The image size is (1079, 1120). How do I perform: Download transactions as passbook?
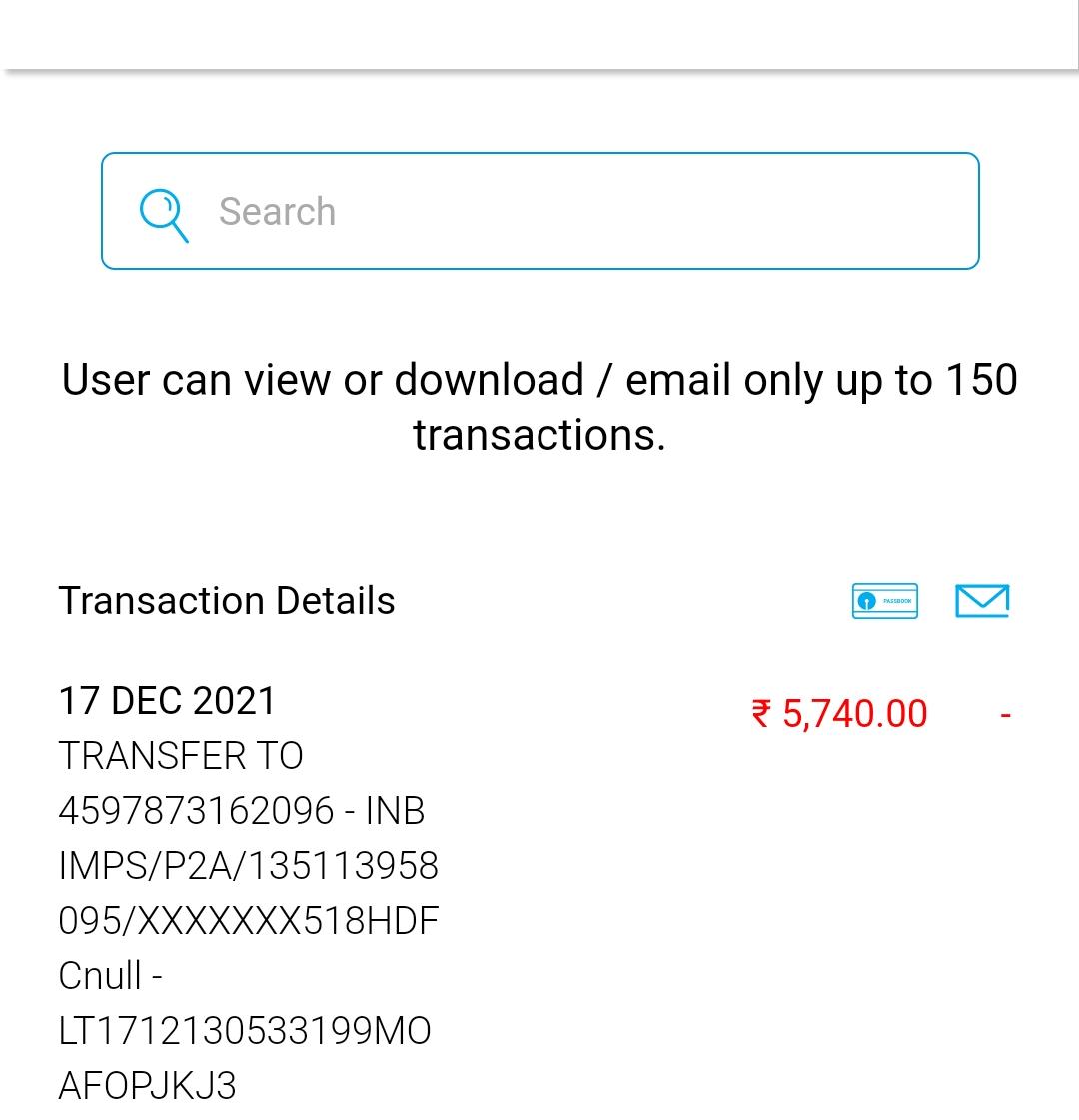pos(884,601)
